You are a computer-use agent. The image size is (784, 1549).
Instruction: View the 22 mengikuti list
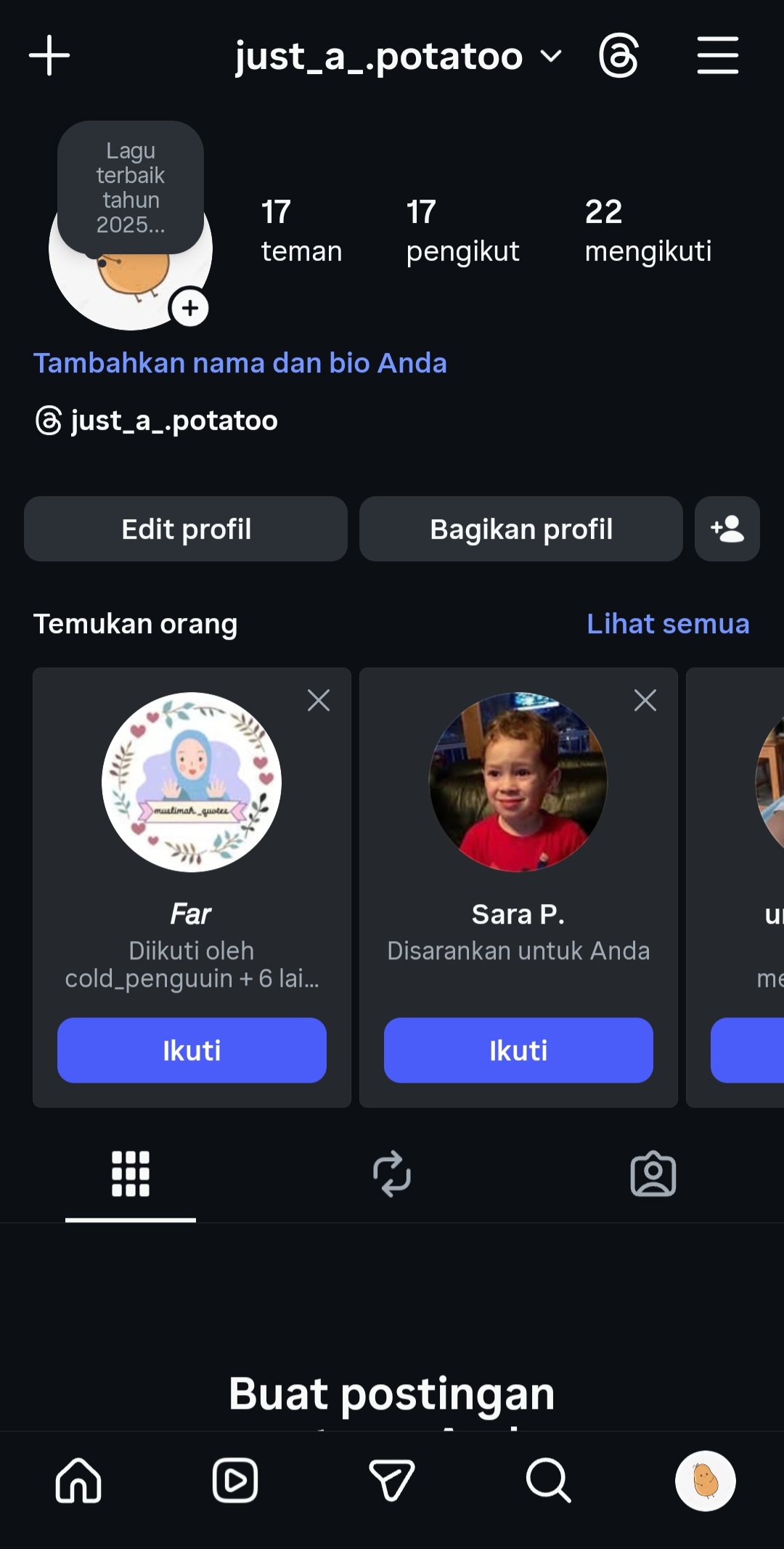(648, 231)
